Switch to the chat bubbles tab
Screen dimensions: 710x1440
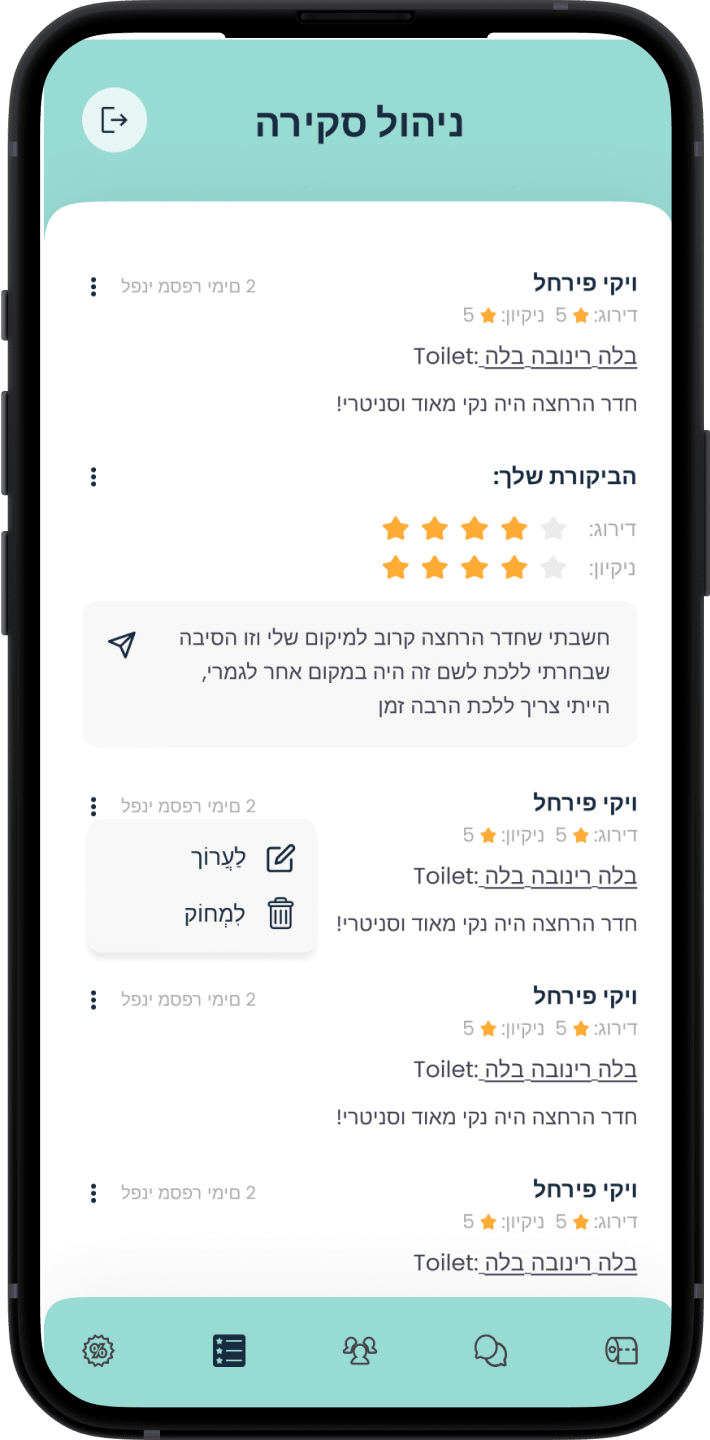tap(490, 1351)
